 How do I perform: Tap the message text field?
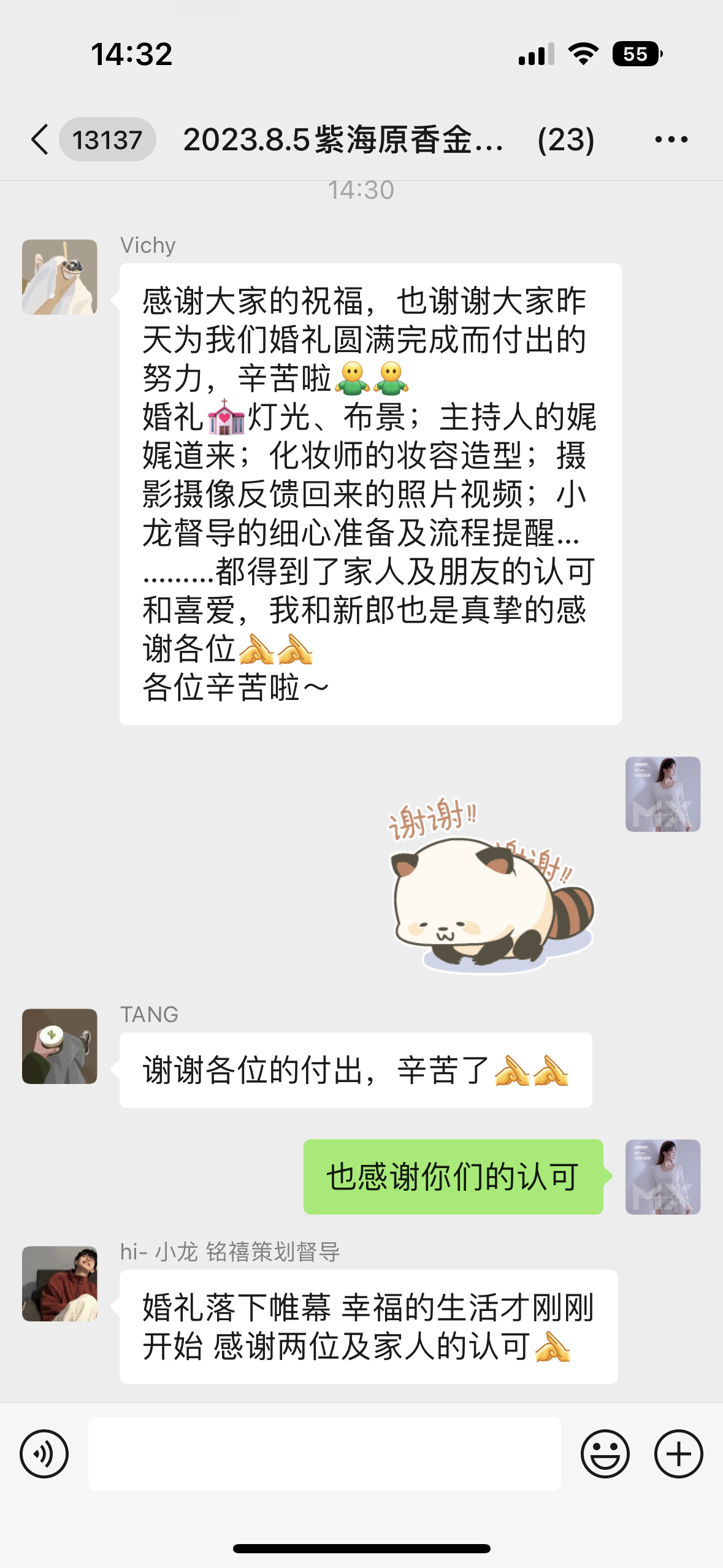(324, 1453)
